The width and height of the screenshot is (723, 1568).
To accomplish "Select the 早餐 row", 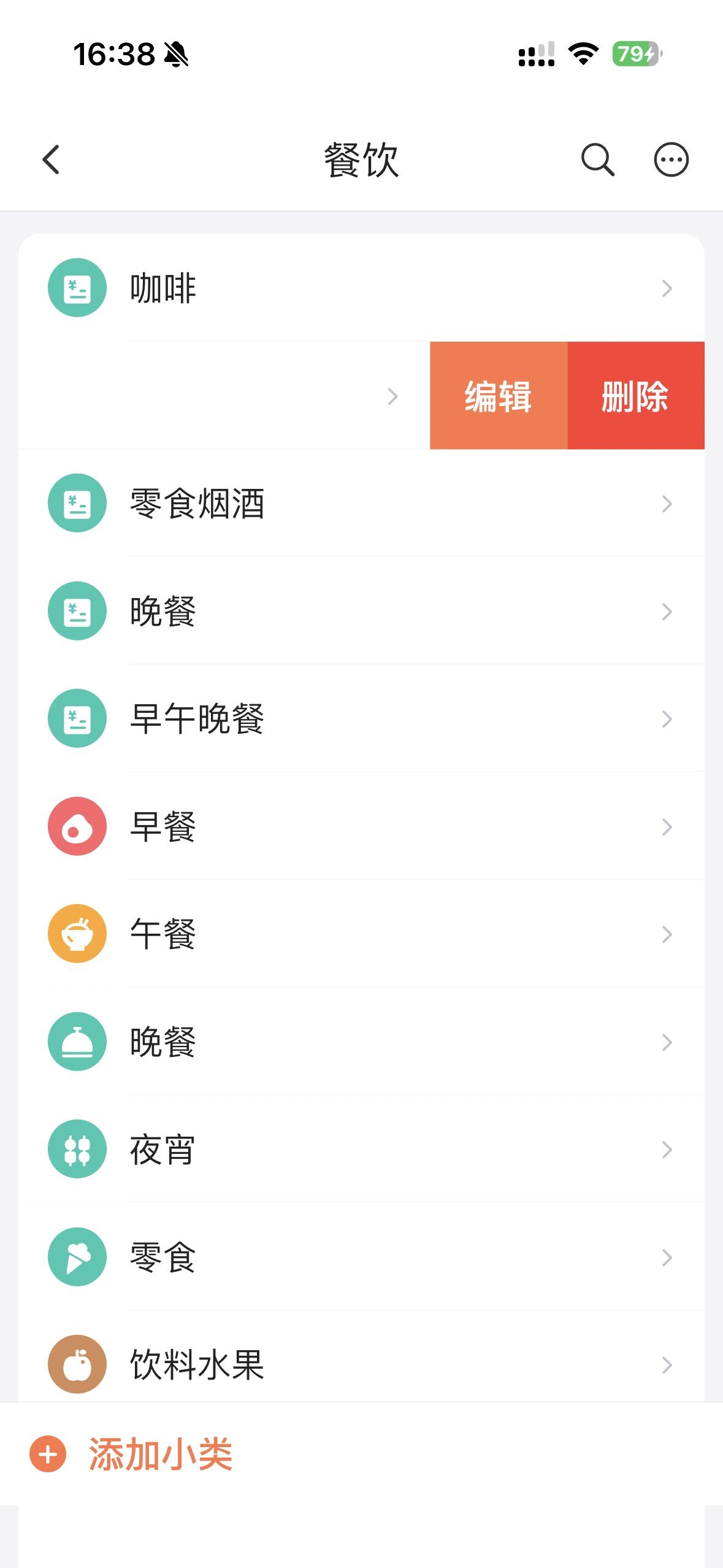I will tap(361, 826).
